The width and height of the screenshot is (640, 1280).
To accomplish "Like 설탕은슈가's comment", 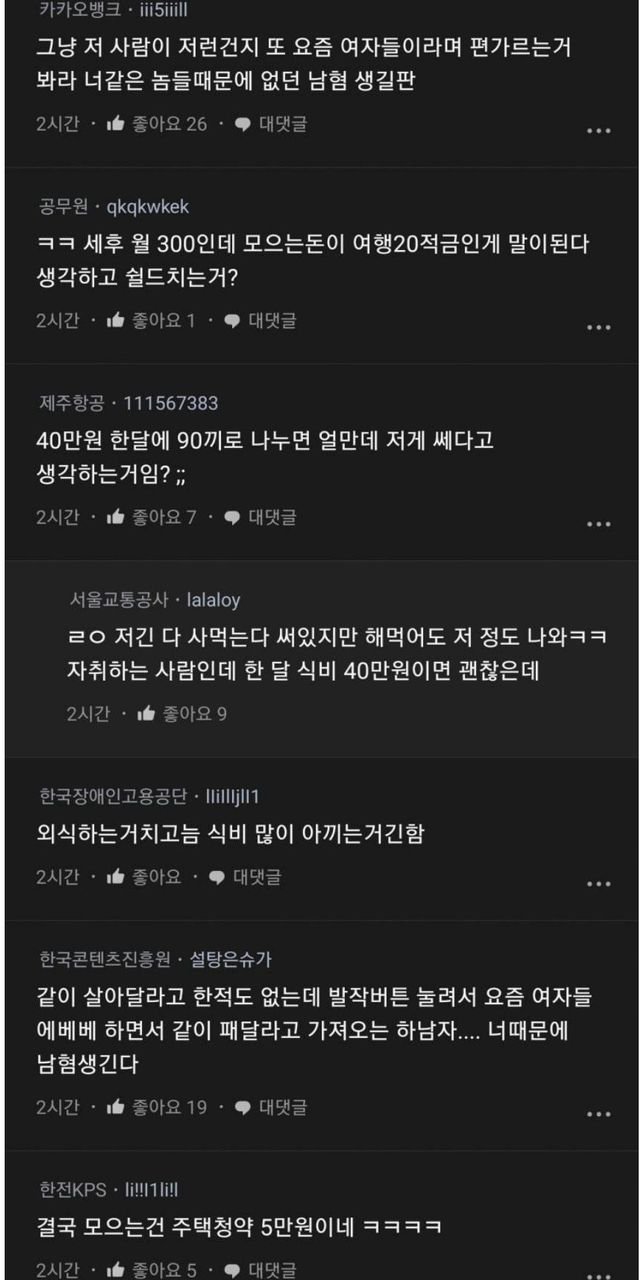I will tap(156, 1107).
